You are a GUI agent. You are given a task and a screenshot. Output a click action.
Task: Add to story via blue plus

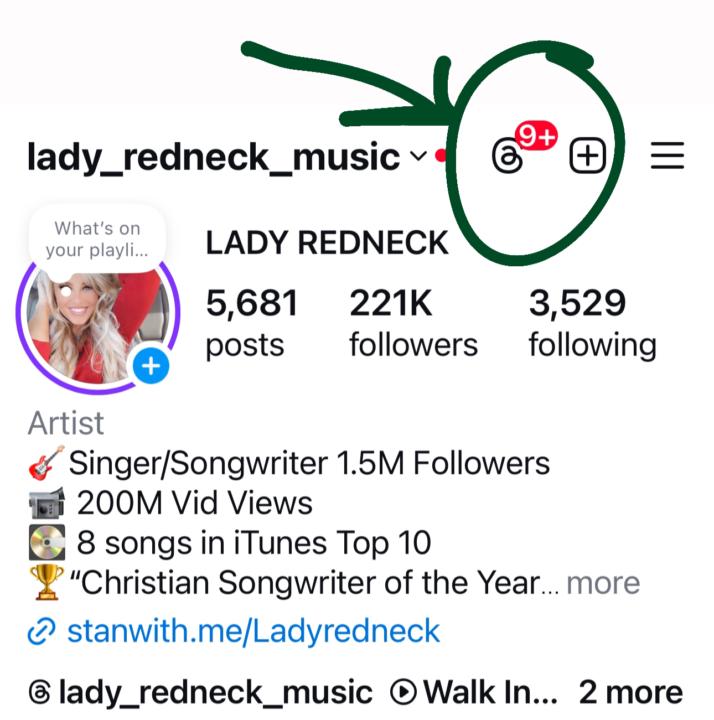tap(151, 368)
